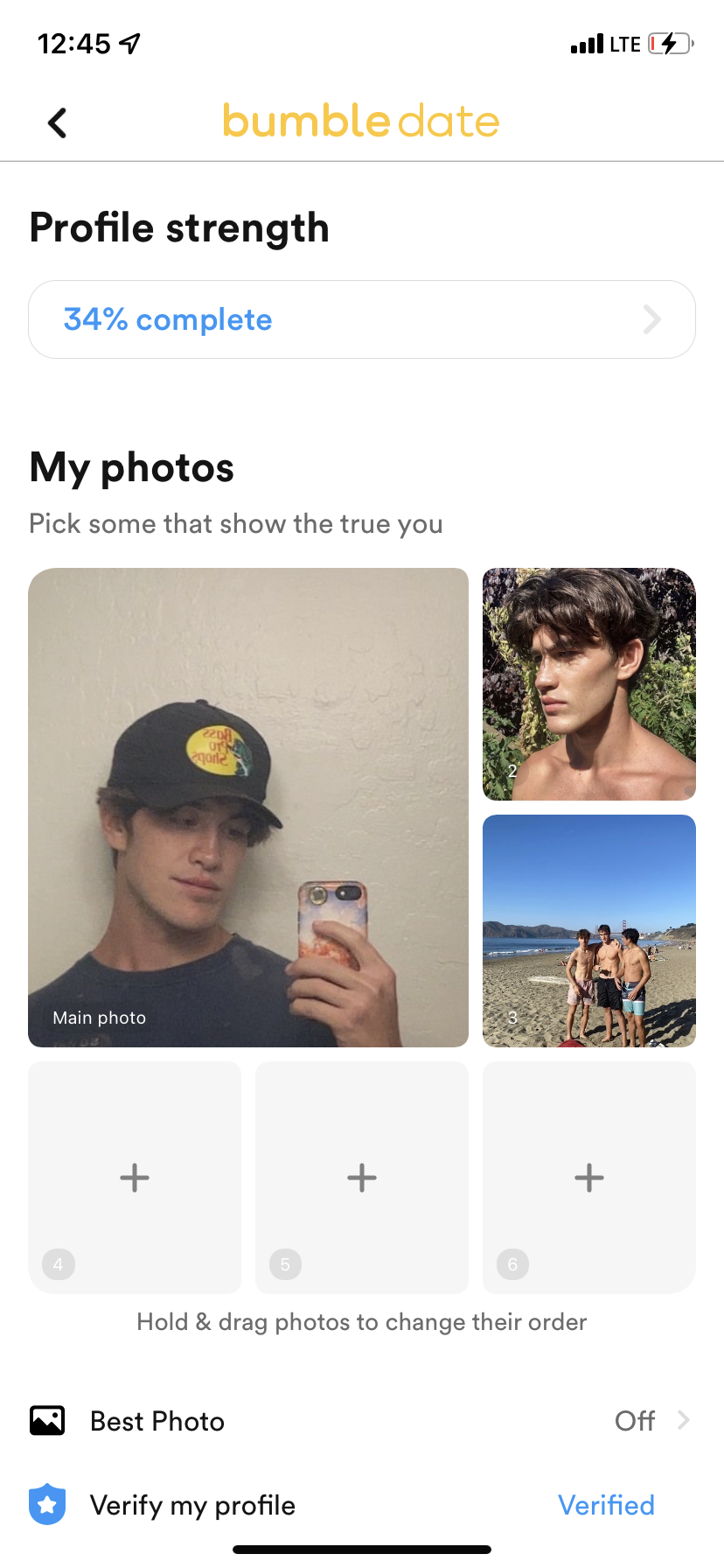
Task: Add a photo in slot 6
Action: point(589,1178)
